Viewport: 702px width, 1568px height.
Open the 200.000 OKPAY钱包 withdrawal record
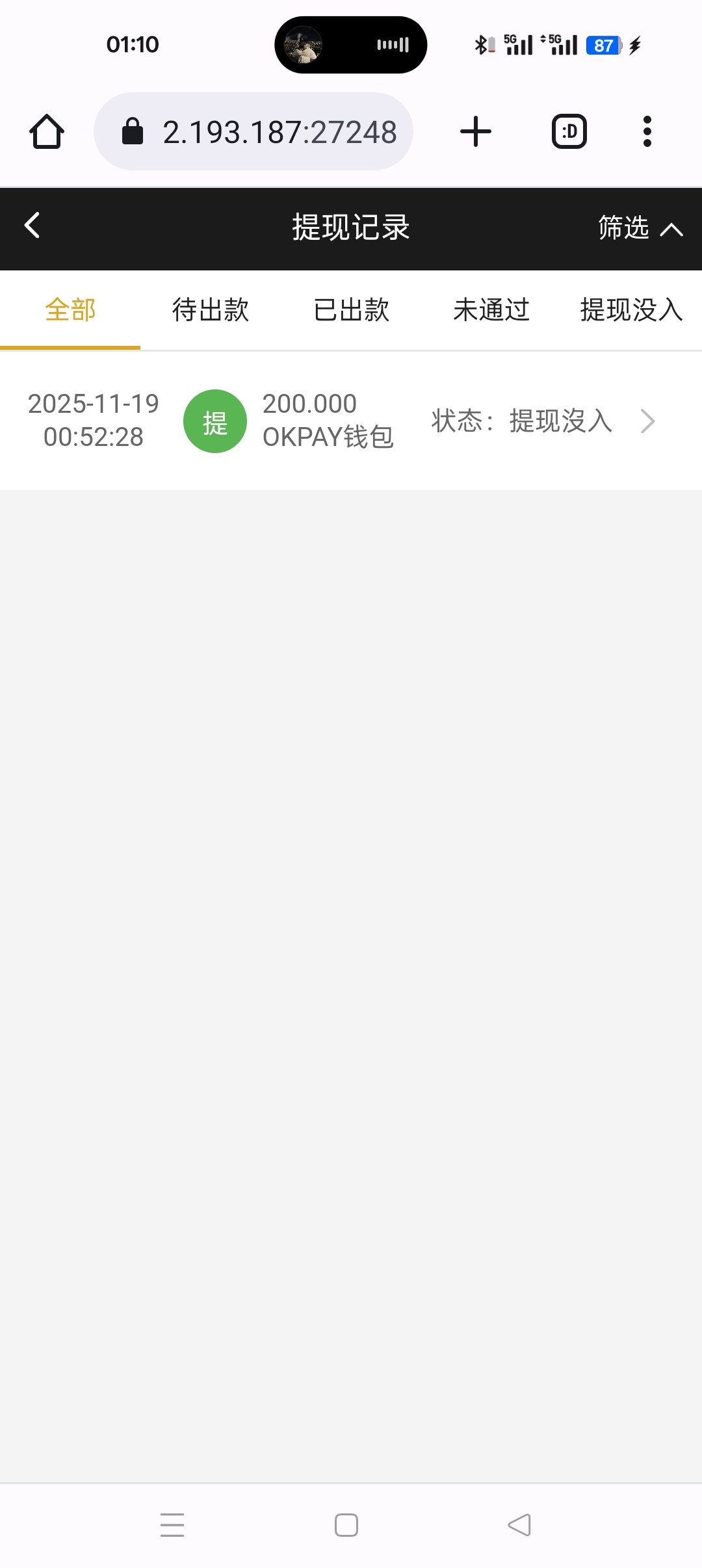point(351,421)
